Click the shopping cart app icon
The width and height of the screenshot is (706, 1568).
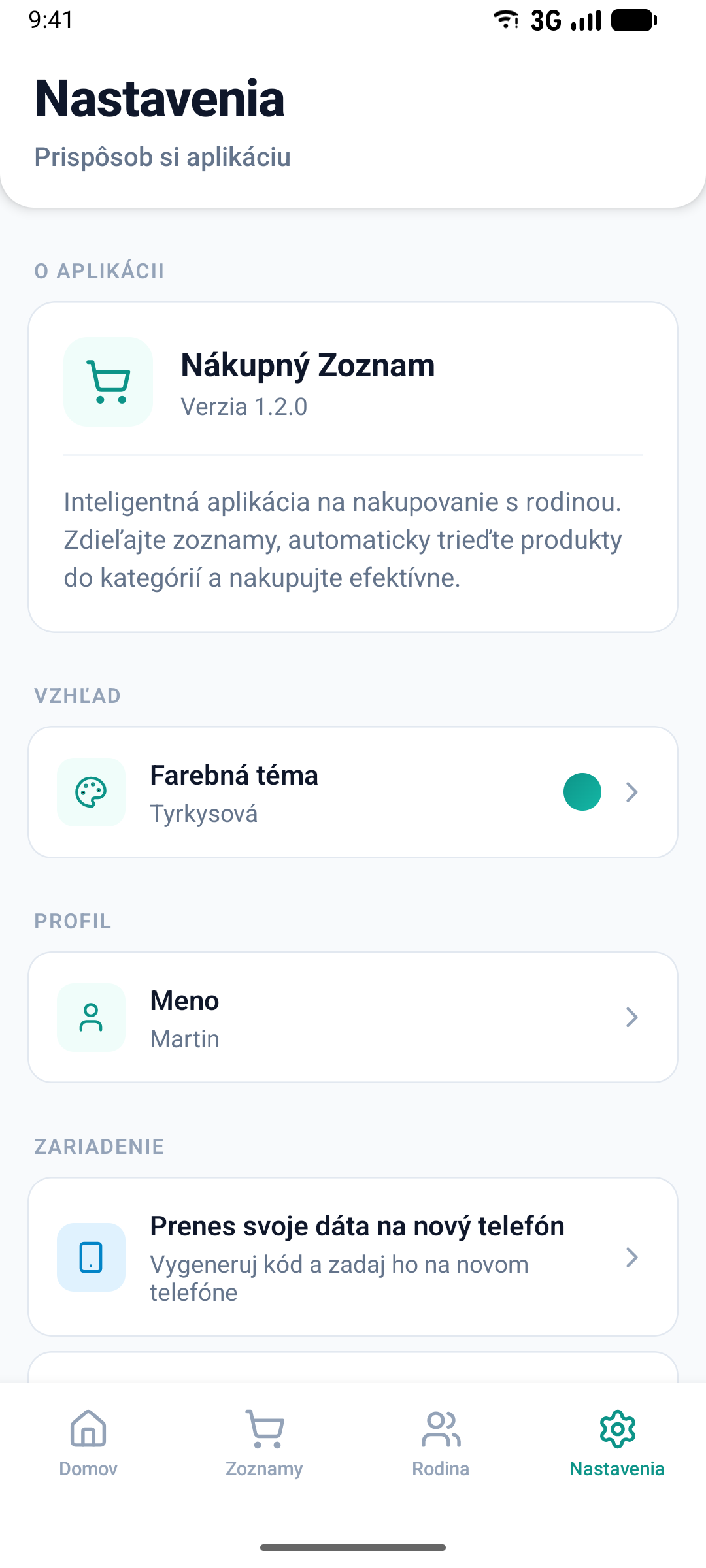tap(108, 382)
